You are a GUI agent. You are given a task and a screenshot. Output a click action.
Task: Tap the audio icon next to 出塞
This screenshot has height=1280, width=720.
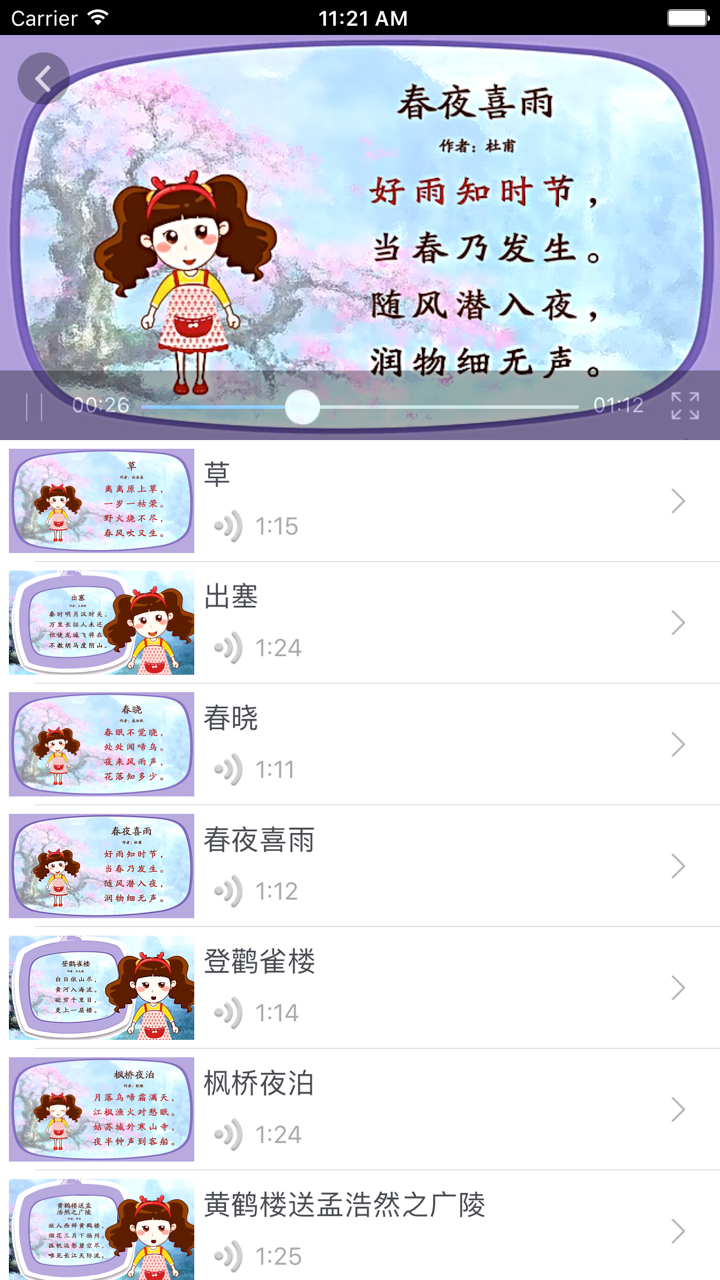point(229,647)
